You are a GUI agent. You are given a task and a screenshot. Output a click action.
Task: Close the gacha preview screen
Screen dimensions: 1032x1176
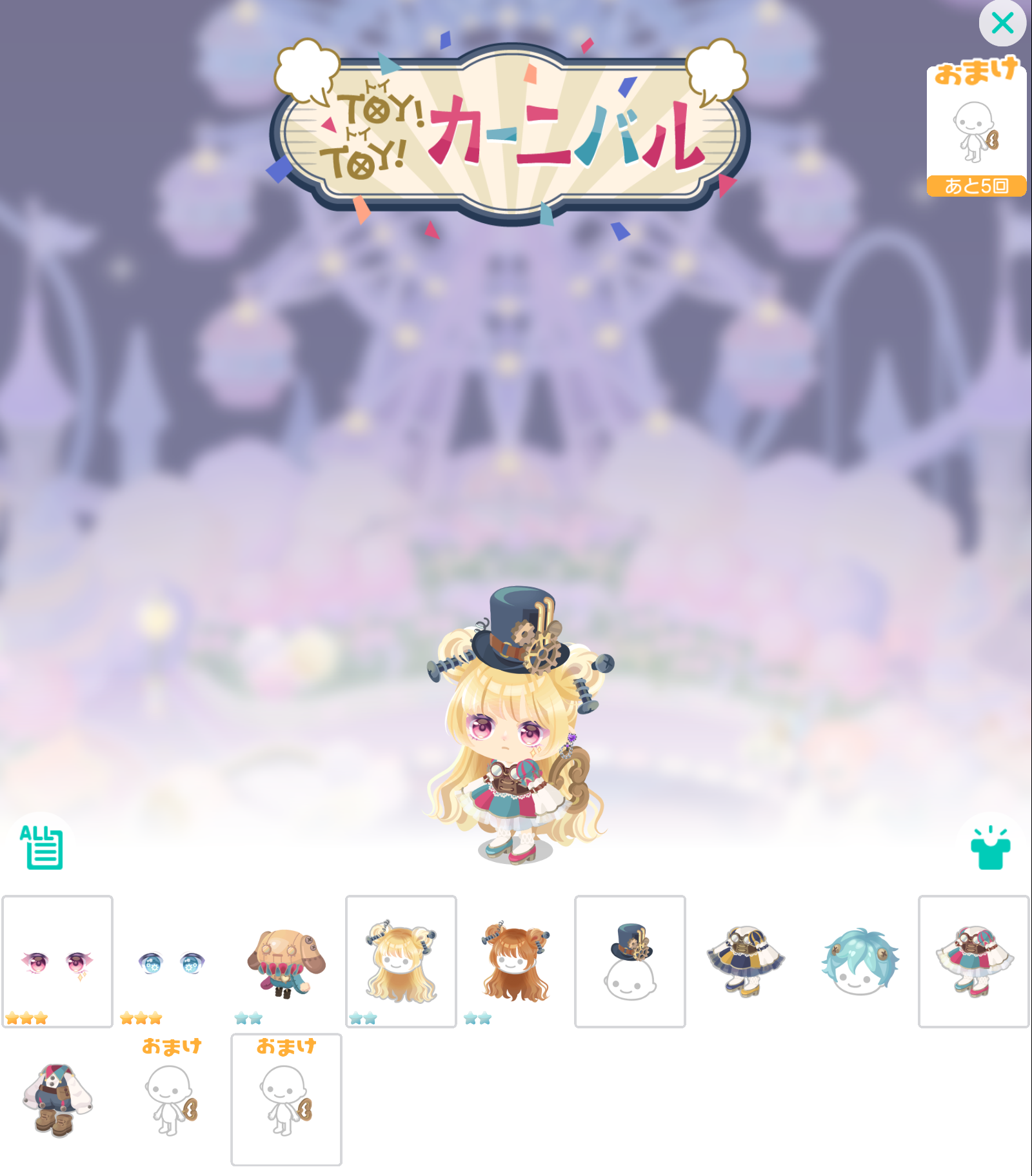point(1002,23)
